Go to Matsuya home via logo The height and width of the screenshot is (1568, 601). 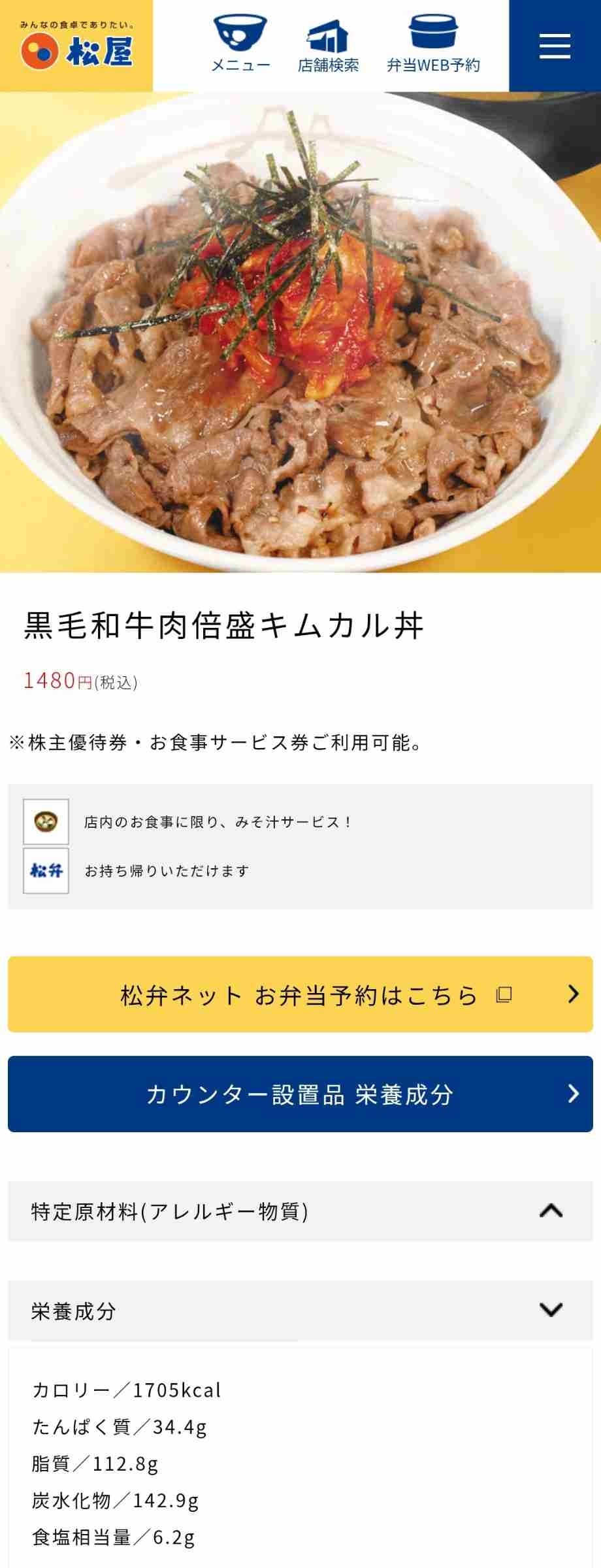click(76, 46)
